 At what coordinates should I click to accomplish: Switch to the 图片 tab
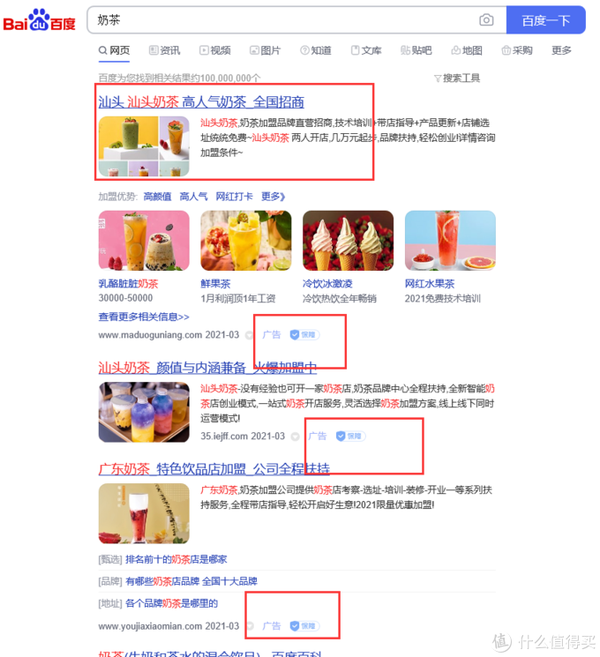265,51
